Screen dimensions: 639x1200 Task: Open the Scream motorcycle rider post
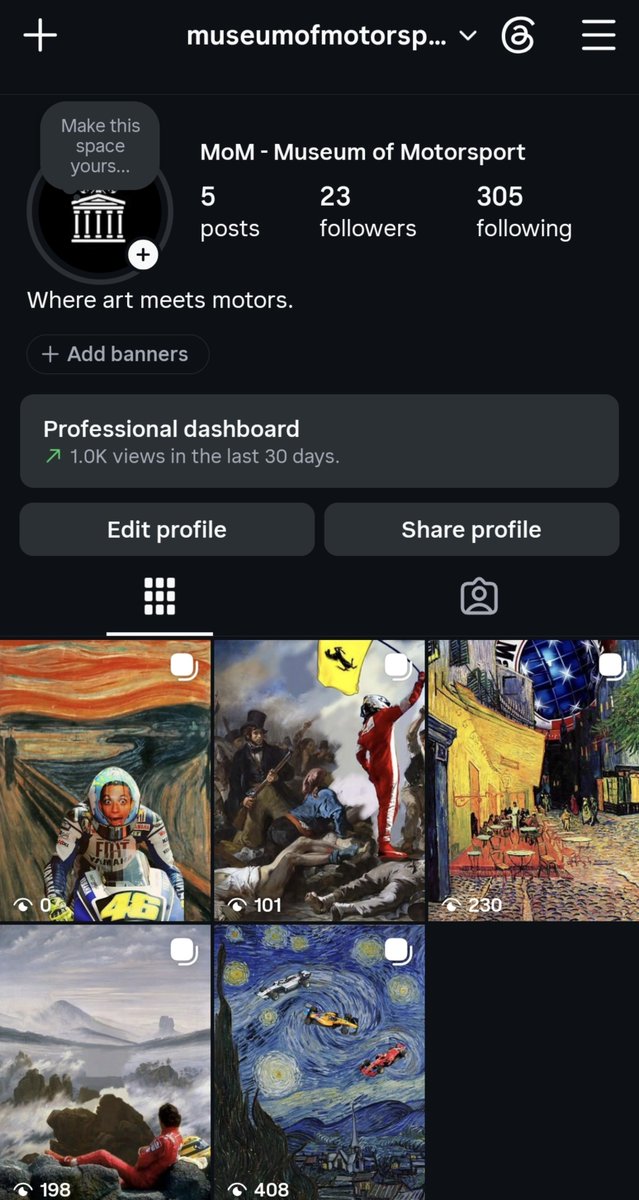coord(105,781)
